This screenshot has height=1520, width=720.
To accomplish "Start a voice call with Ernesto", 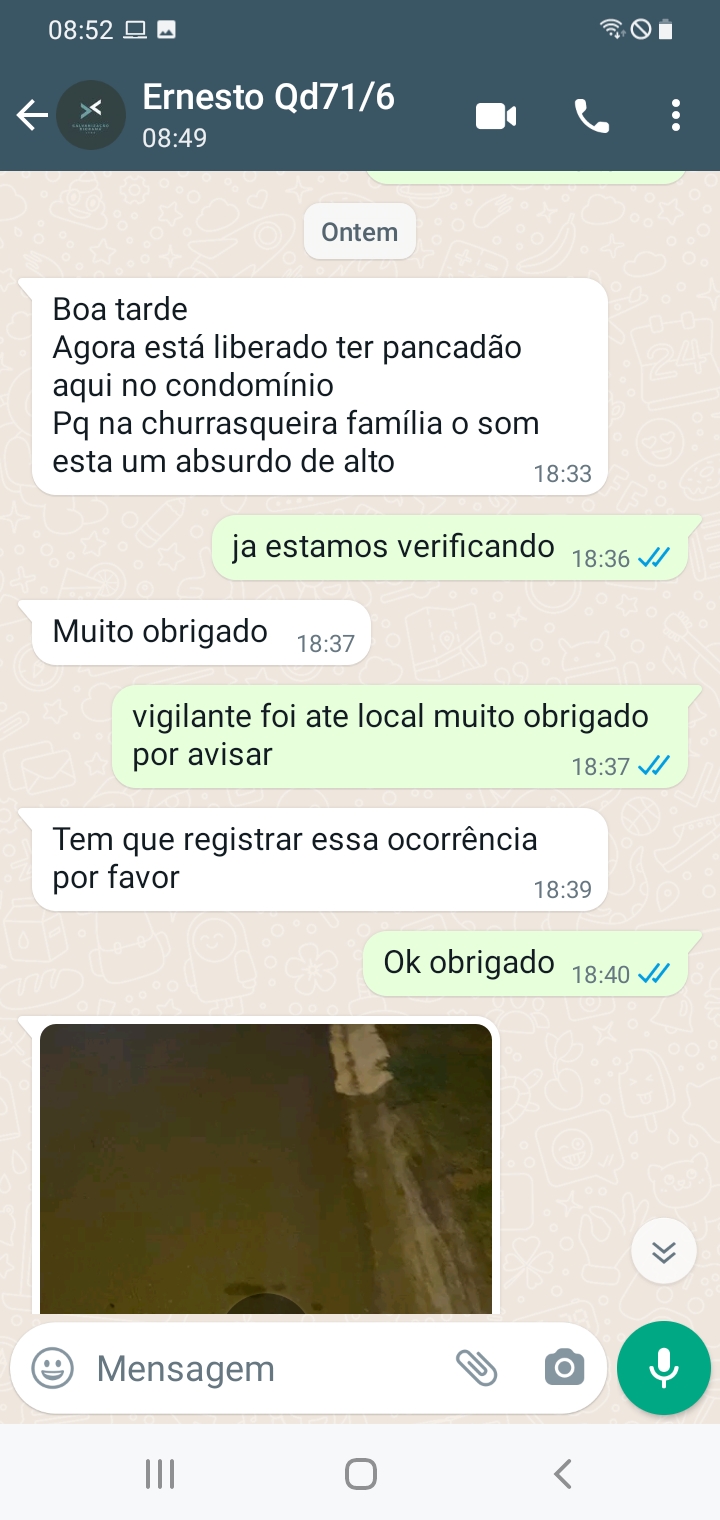I will point(591,116).
